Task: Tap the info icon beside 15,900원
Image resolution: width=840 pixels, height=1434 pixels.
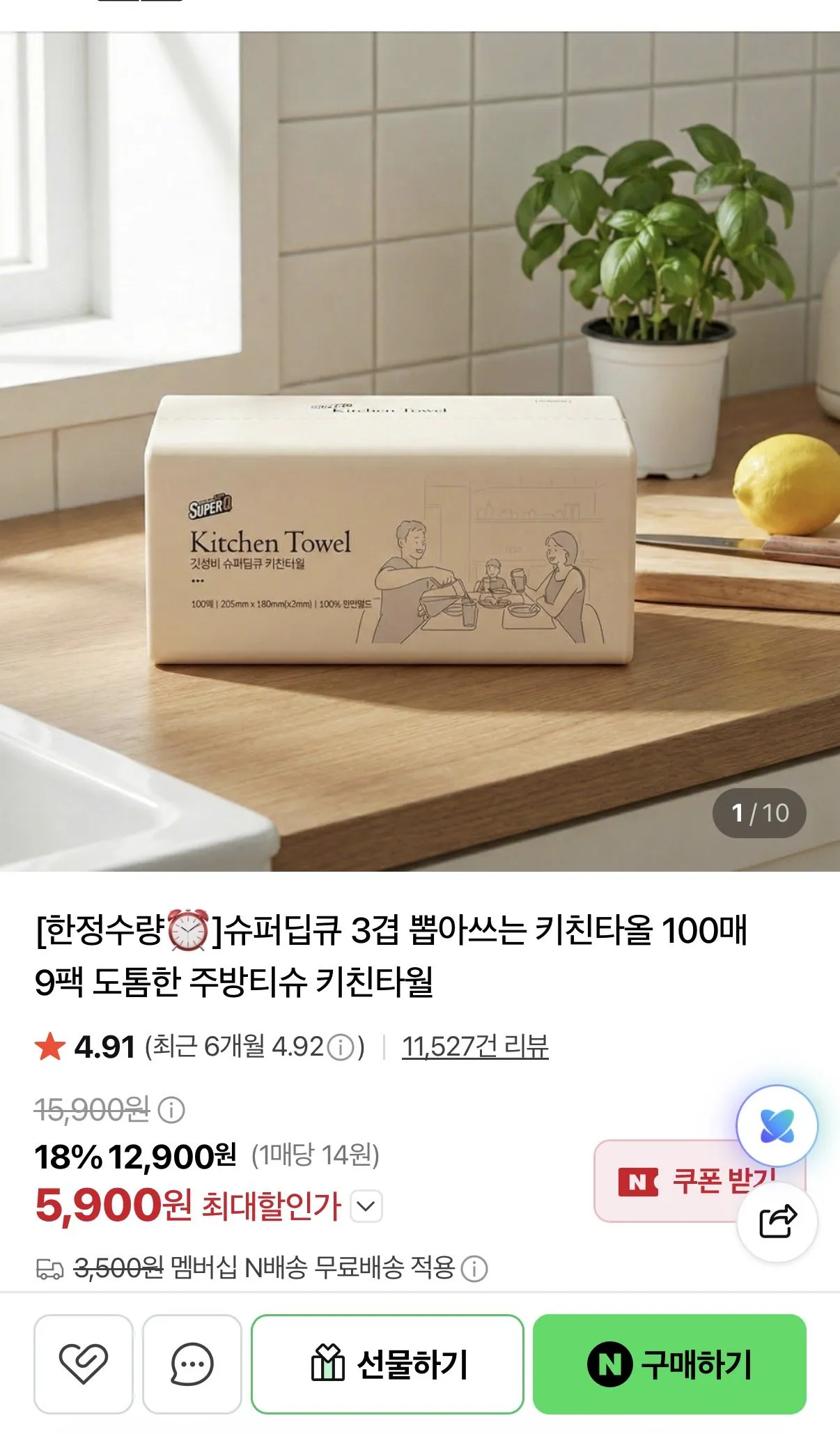Action: click(x=171, y=1109)
